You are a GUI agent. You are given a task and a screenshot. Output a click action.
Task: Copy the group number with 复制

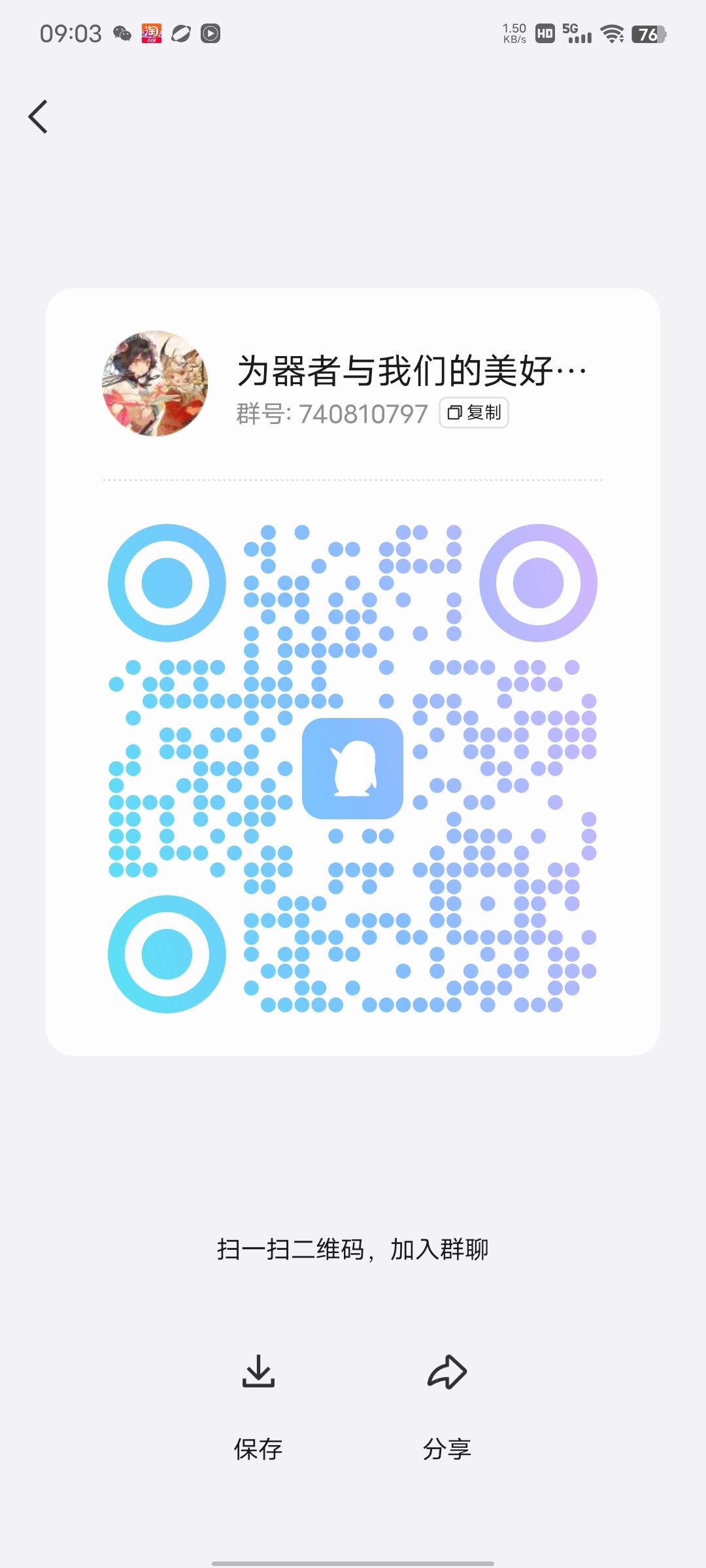(x=474, y=413)
